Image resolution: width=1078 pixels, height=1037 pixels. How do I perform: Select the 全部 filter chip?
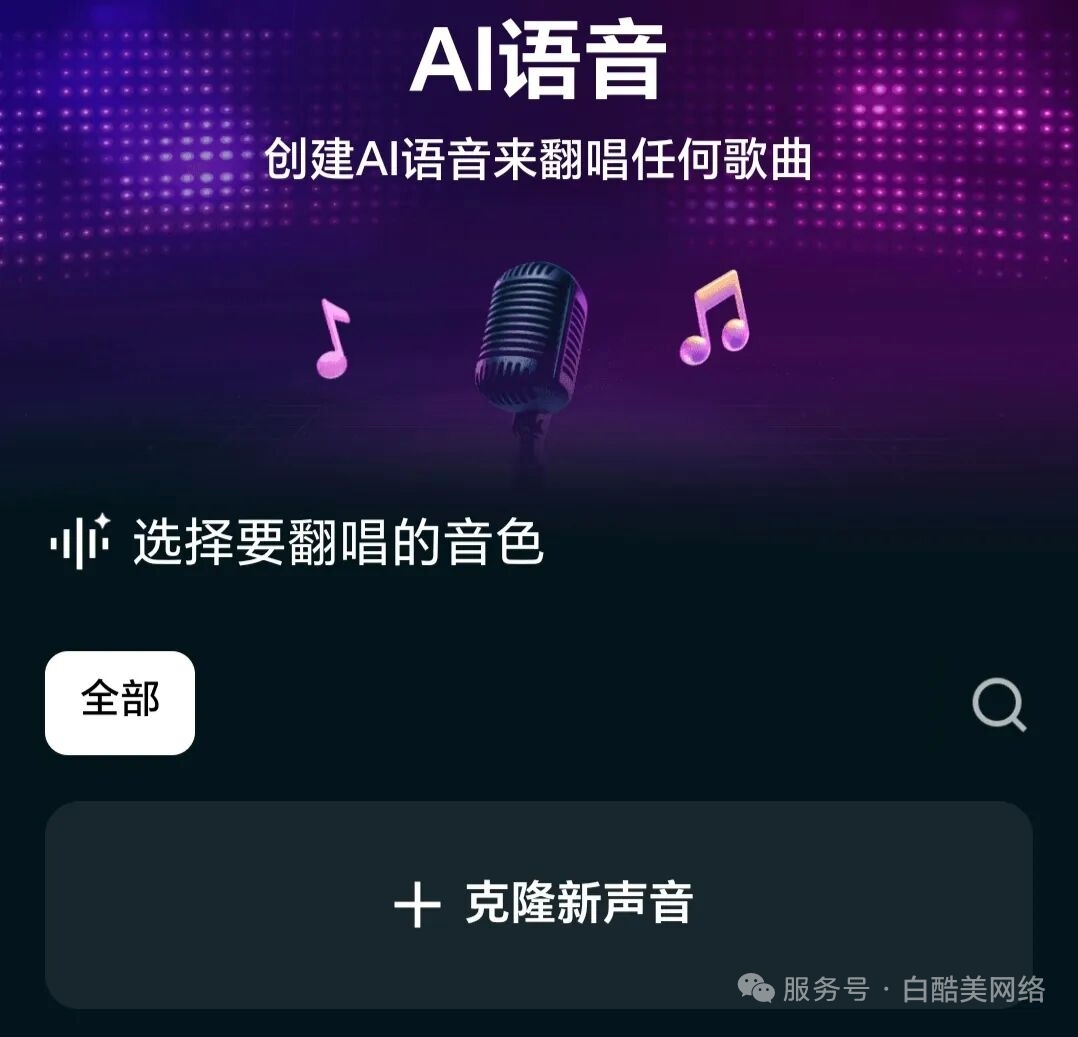(x=120, y=702)
